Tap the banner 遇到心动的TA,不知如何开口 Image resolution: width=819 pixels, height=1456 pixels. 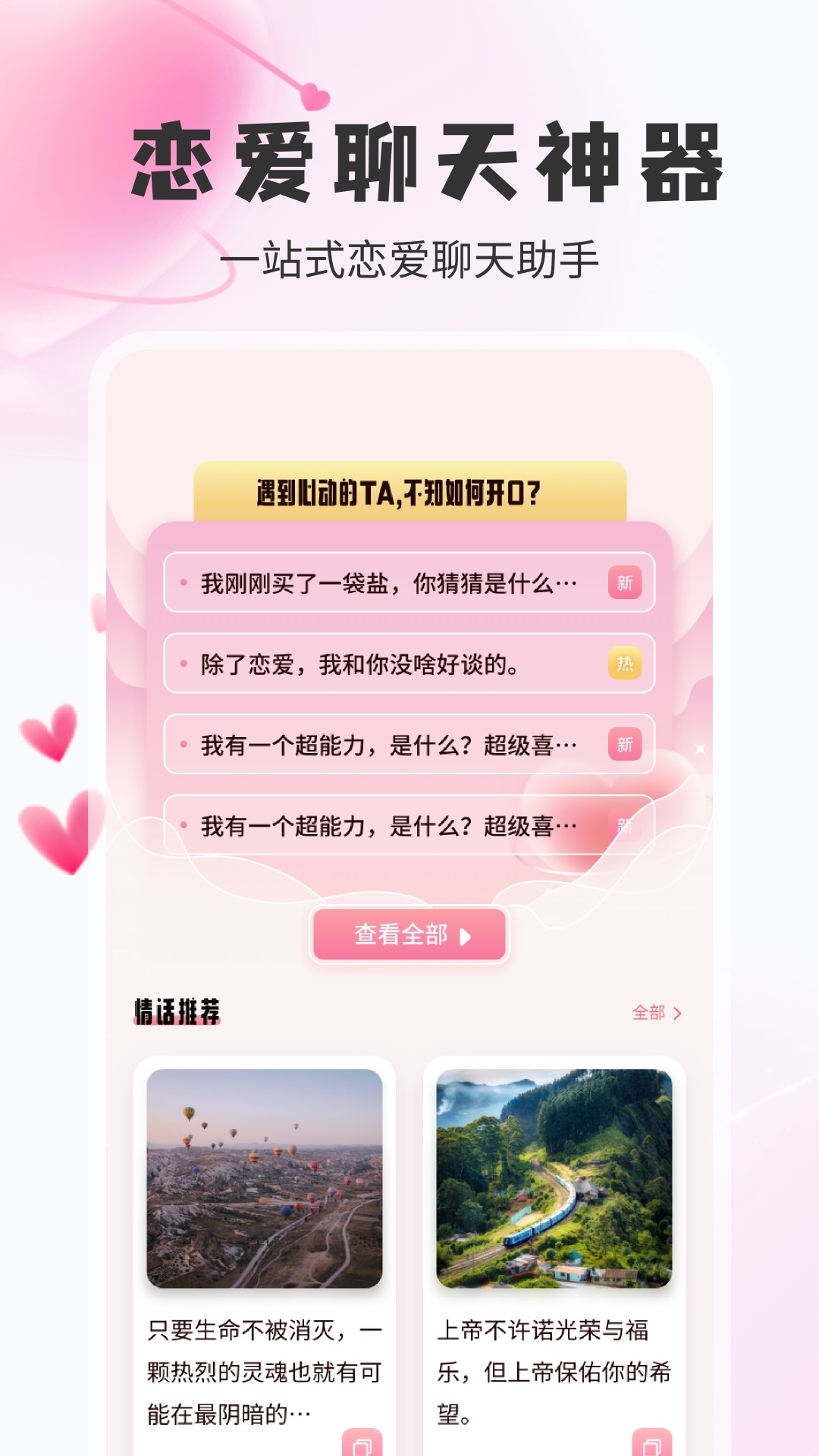pyautogui.click(x=409, y=491)
